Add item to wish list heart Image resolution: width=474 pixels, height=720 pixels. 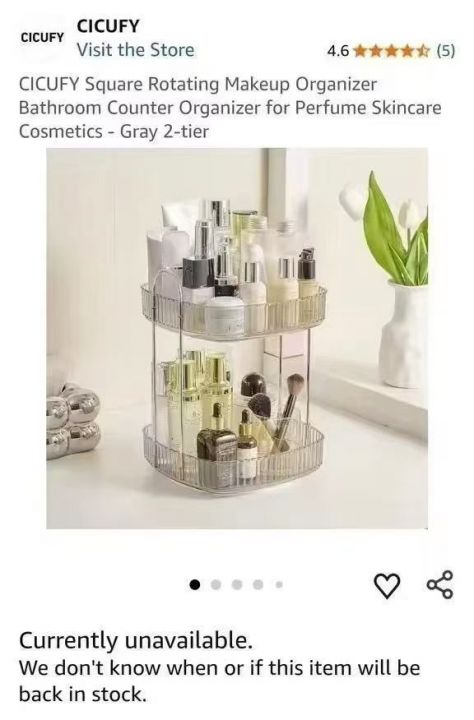click(x=387, y=586)
